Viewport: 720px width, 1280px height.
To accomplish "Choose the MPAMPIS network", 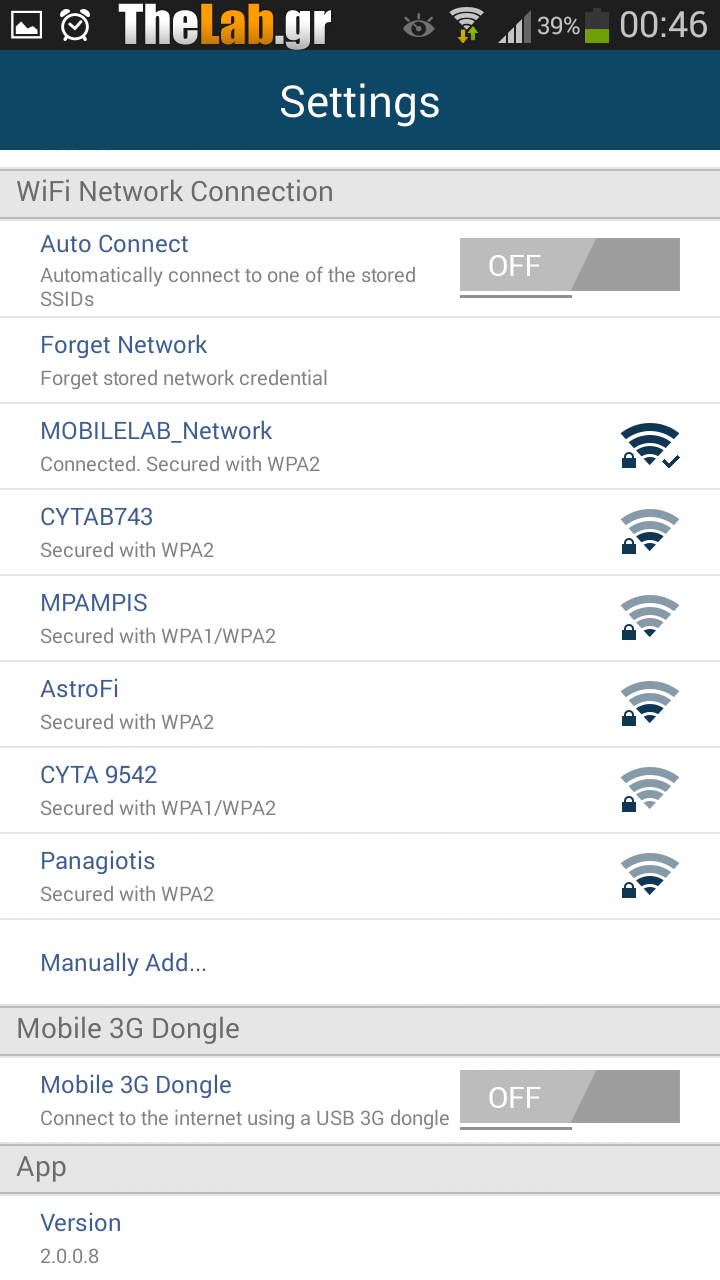I will click(360, 619).
